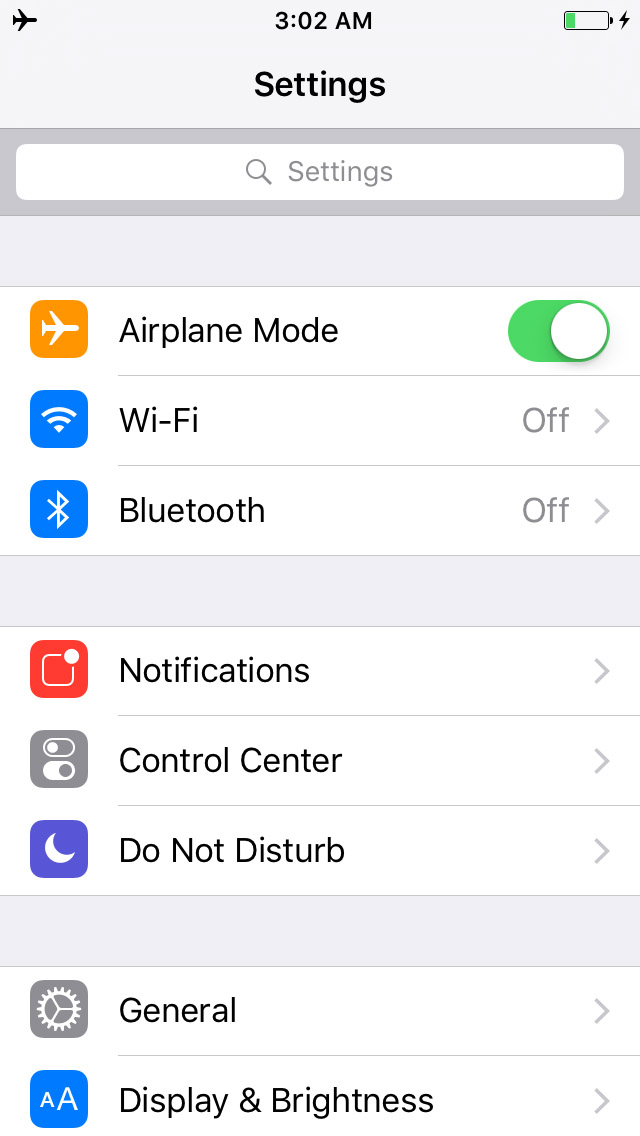The height and width of the screenshot is (1136, 640).
Task: Select the Do Not Disturb row
Action: (x=320, y=851)
